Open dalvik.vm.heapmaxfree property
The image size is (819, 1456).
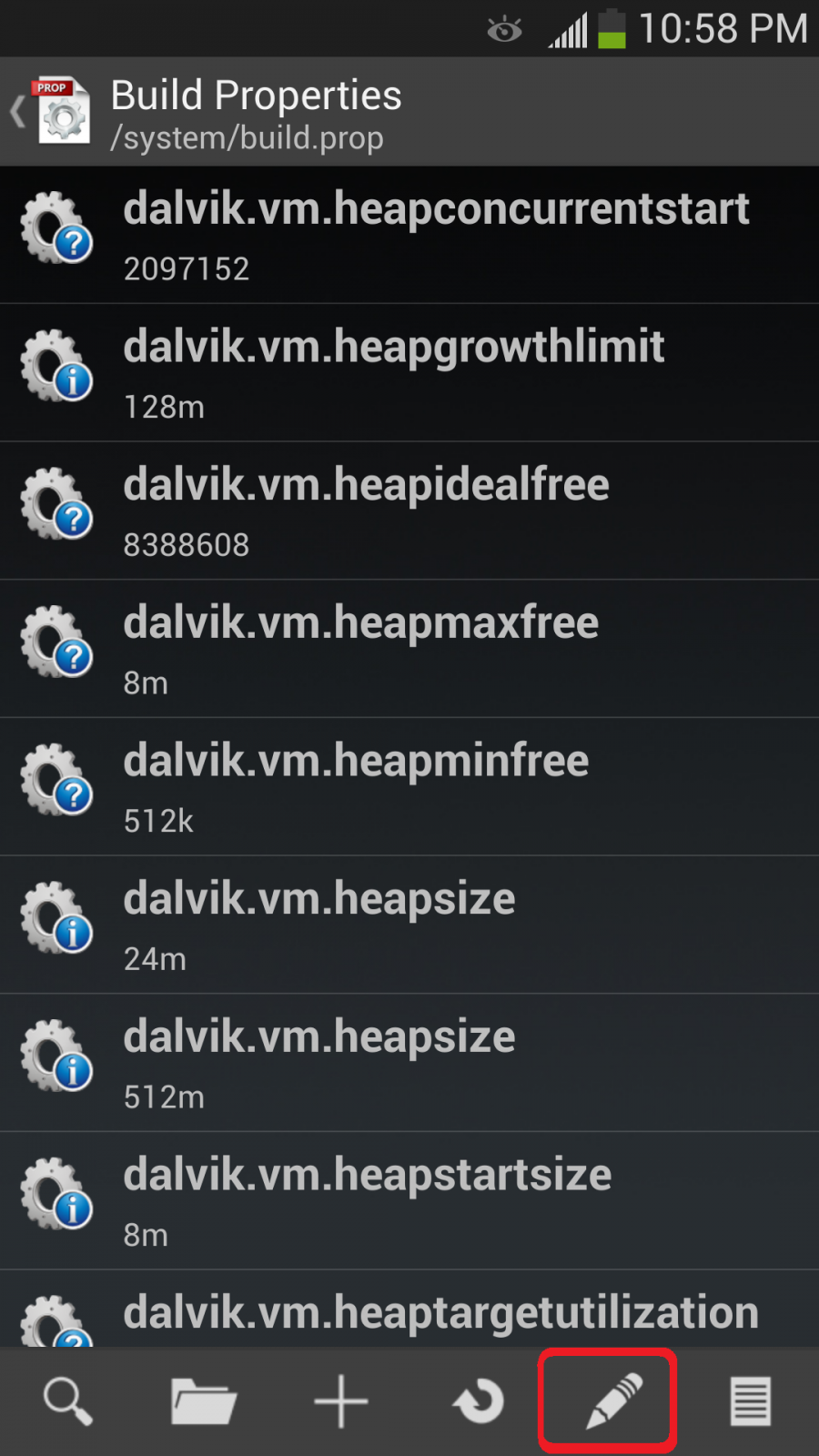coord(409,649)
